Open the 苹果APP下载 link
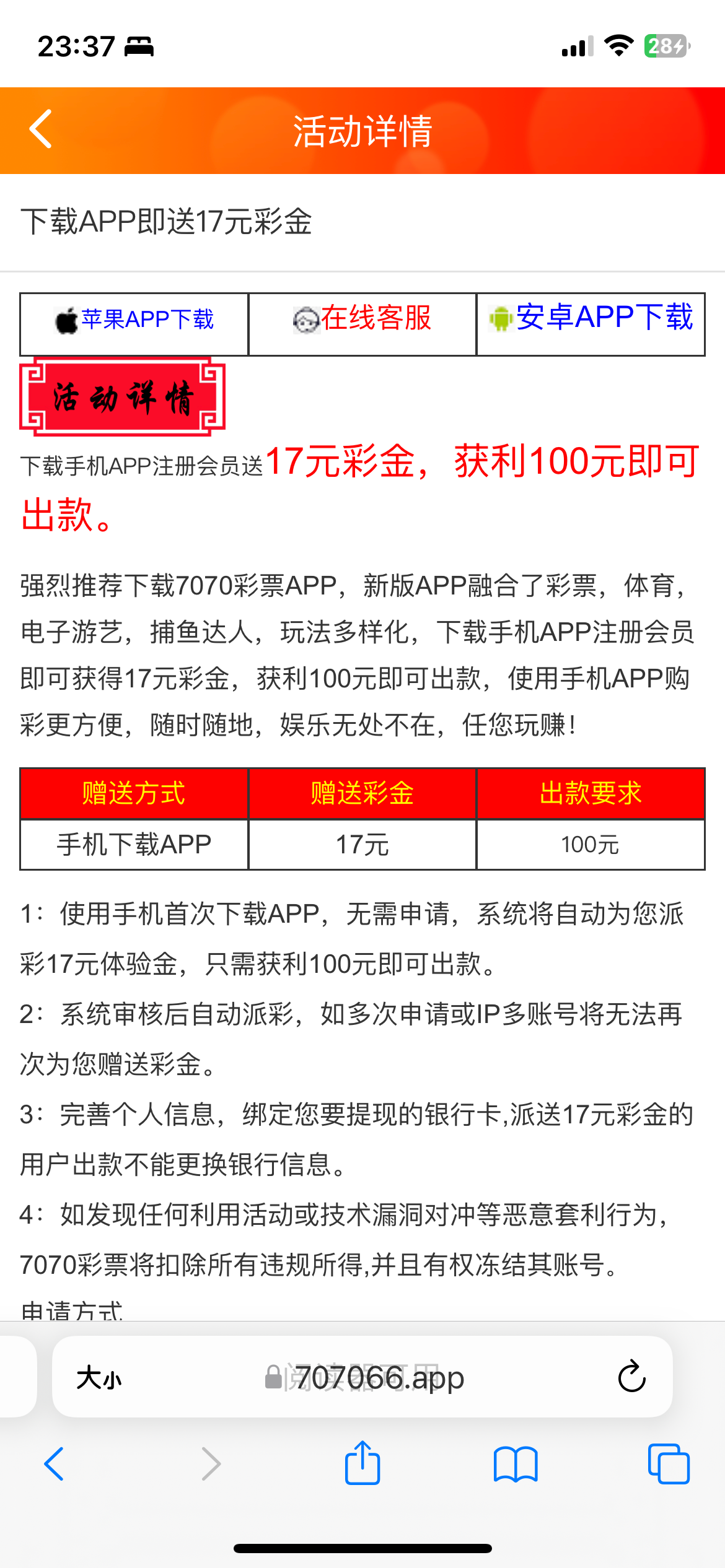725x1568 pixels. 134,320
